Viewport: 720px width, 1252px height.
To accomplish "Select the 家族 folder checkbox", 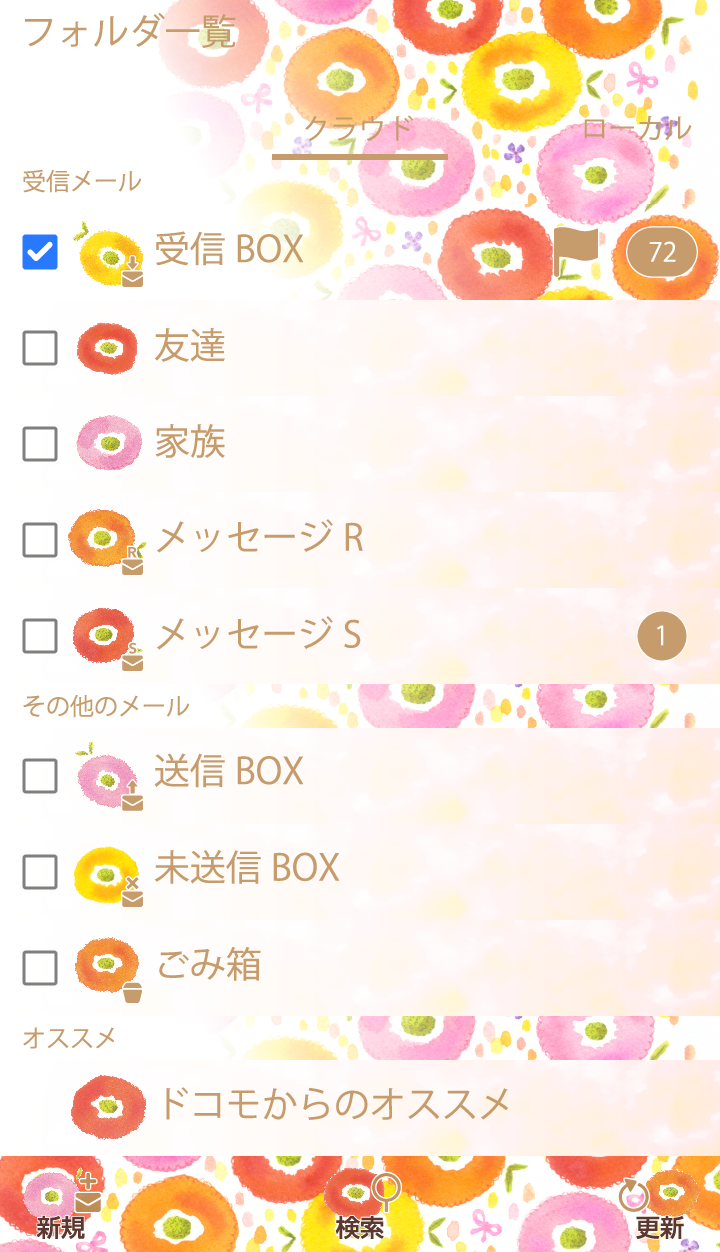I will [40, 444].
